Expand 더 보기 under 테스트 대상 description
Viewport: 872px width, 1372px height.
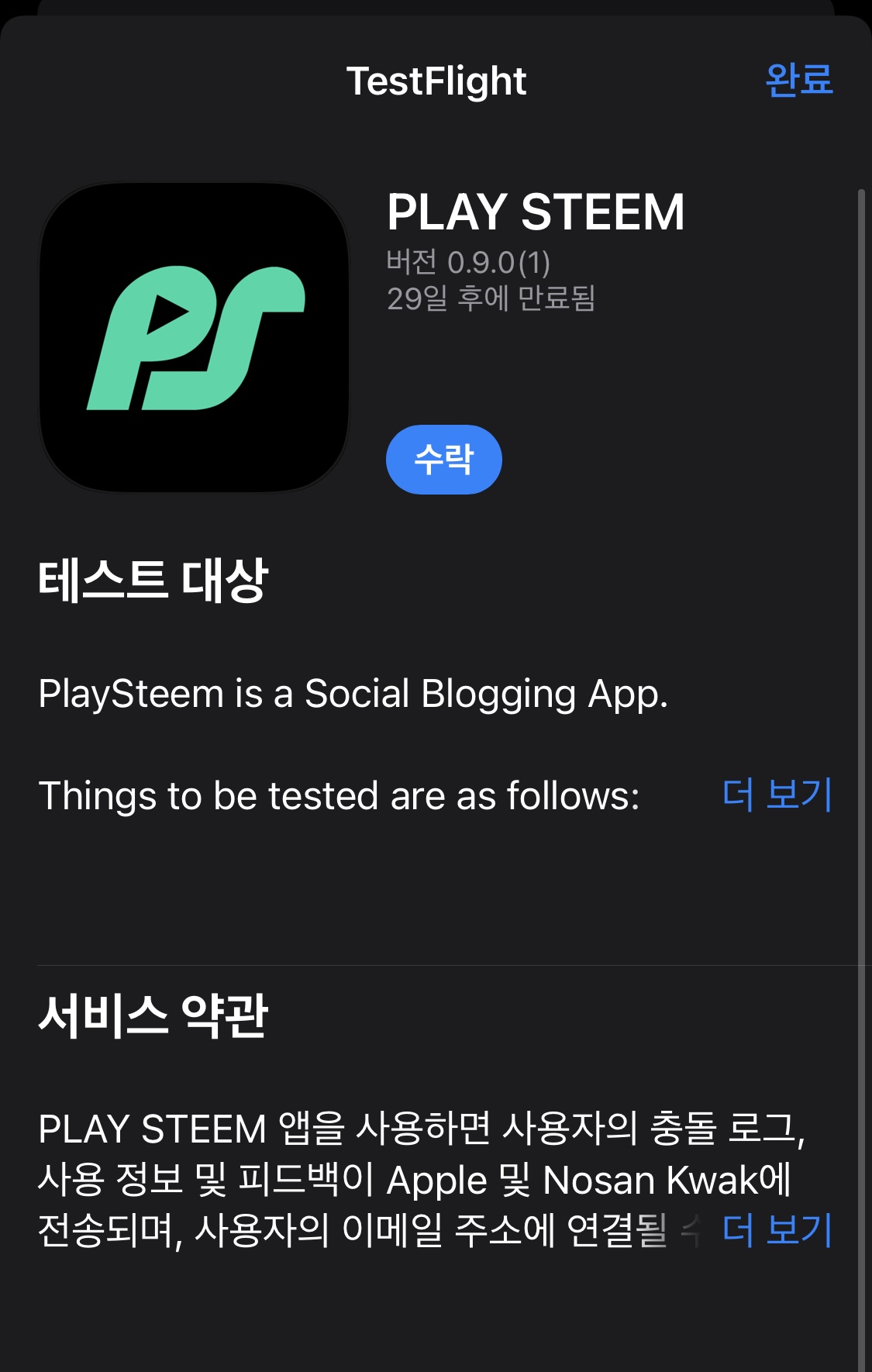pyautogui.click(x=777, y=795)
